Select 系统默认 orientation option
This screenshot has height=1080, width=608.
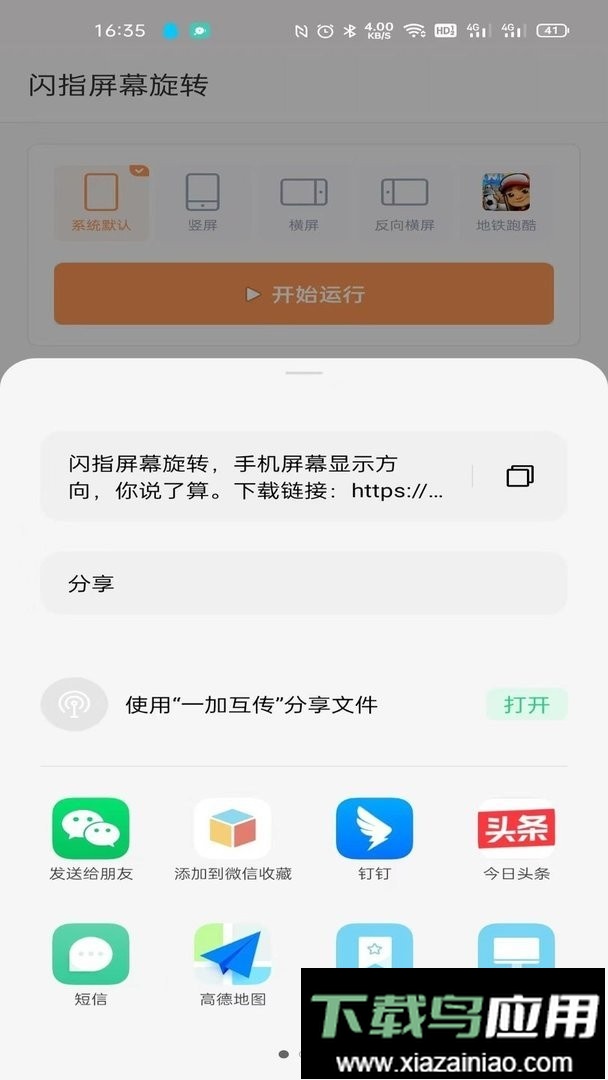pos(101,201)
